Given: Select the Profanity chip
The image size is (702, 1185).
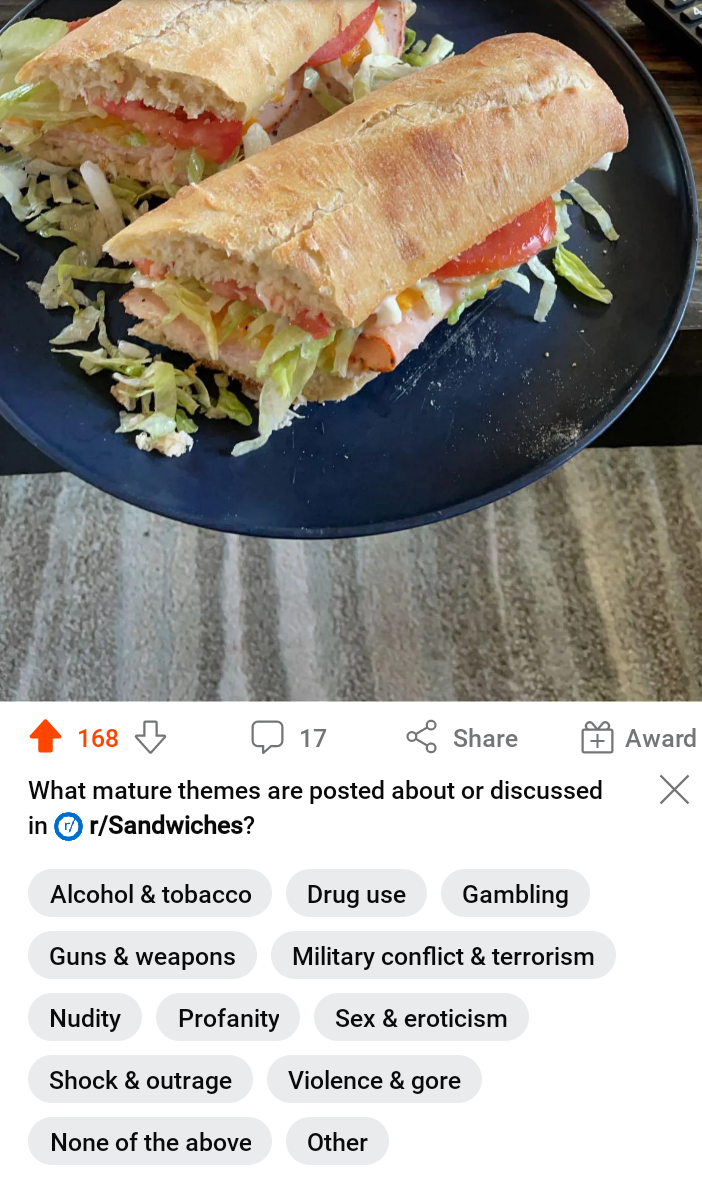Looking at the screenshot, I should [x=228, y=1017].
